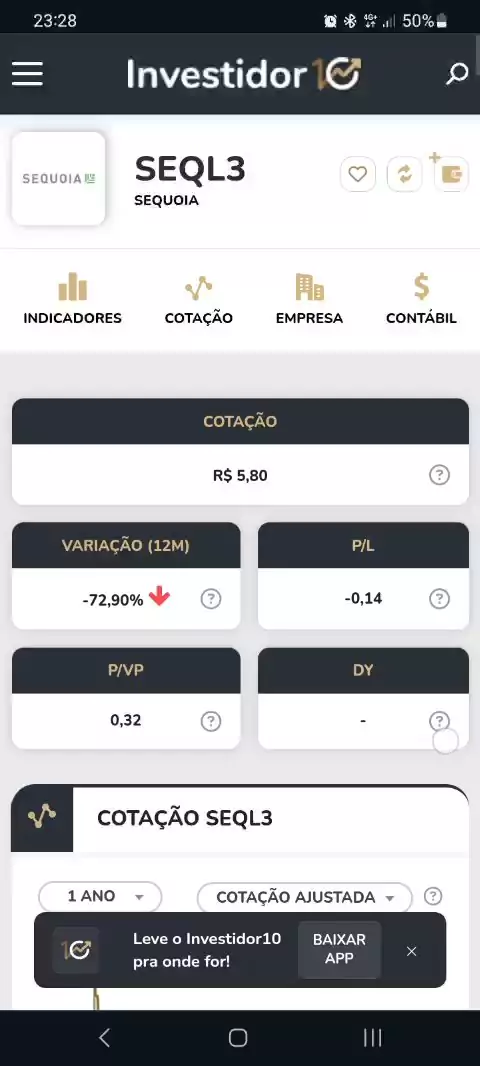480x1066 pixels.
Task: Open the Empresa section
Action: tap(309, 299)
